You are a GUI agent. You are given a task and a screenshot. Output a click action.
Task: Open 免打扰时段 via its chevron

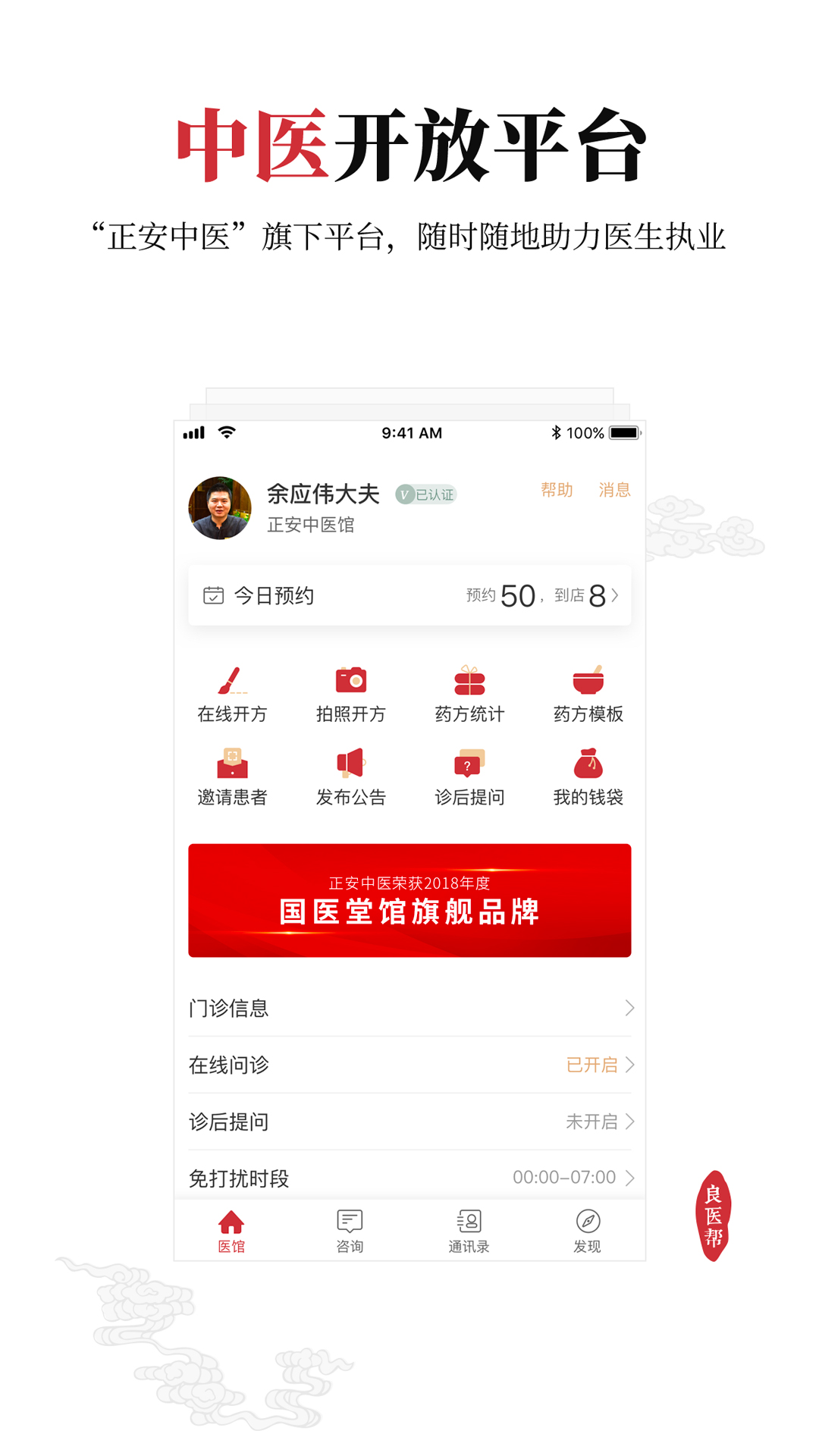point(631,1178)
